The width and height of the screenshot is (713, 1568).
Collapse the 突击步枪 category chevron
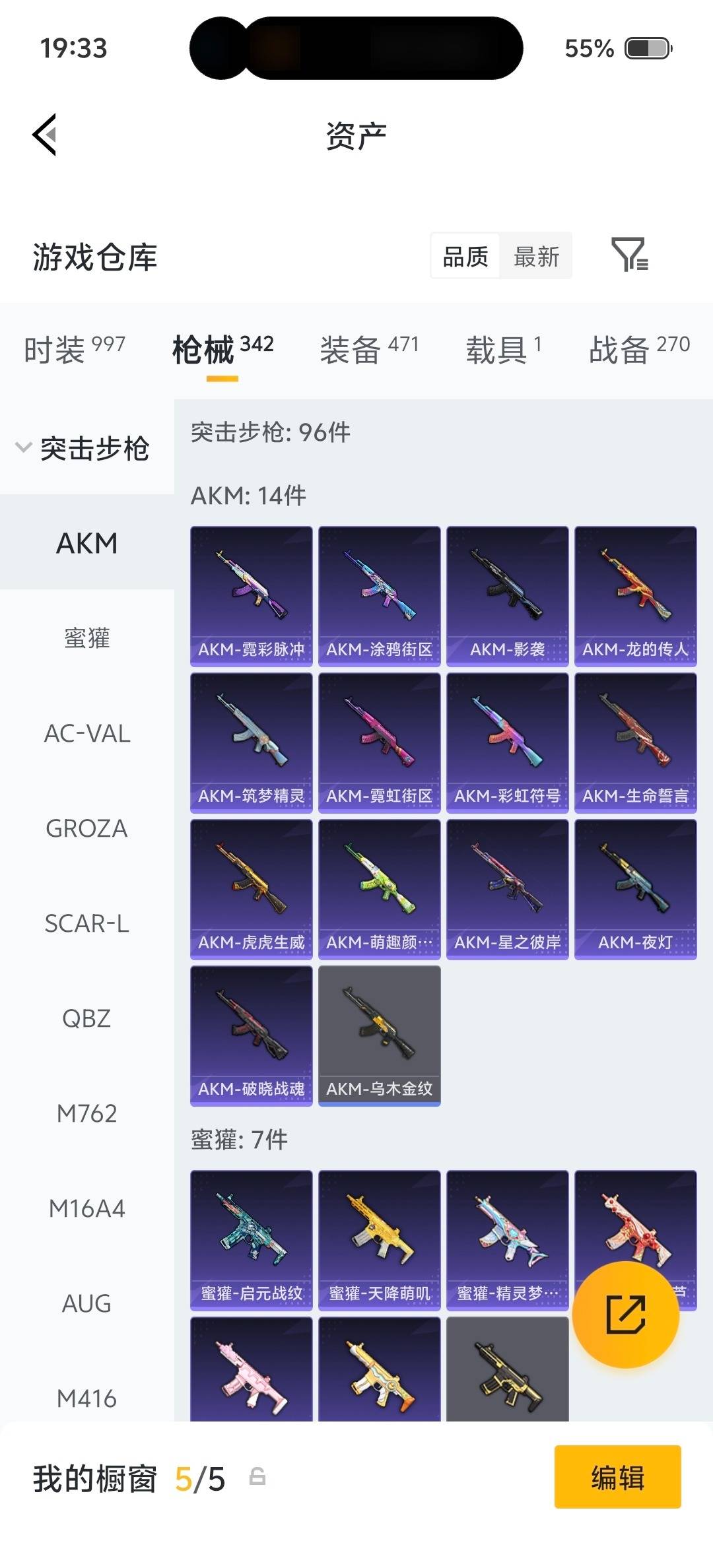pyautogui.click(x=24, y=447)
